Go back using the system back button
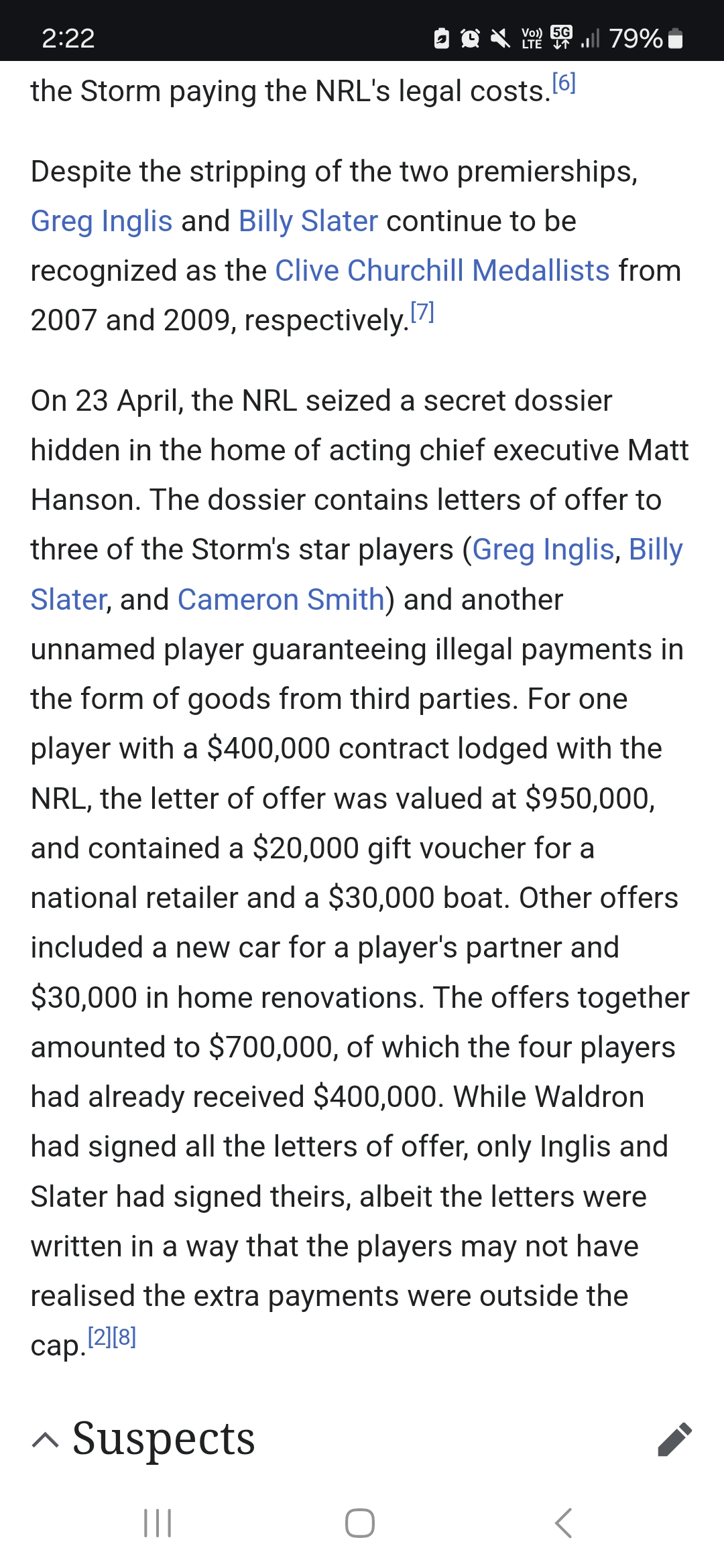This screenshot has height=1568, width=724. click(564, 1523)
